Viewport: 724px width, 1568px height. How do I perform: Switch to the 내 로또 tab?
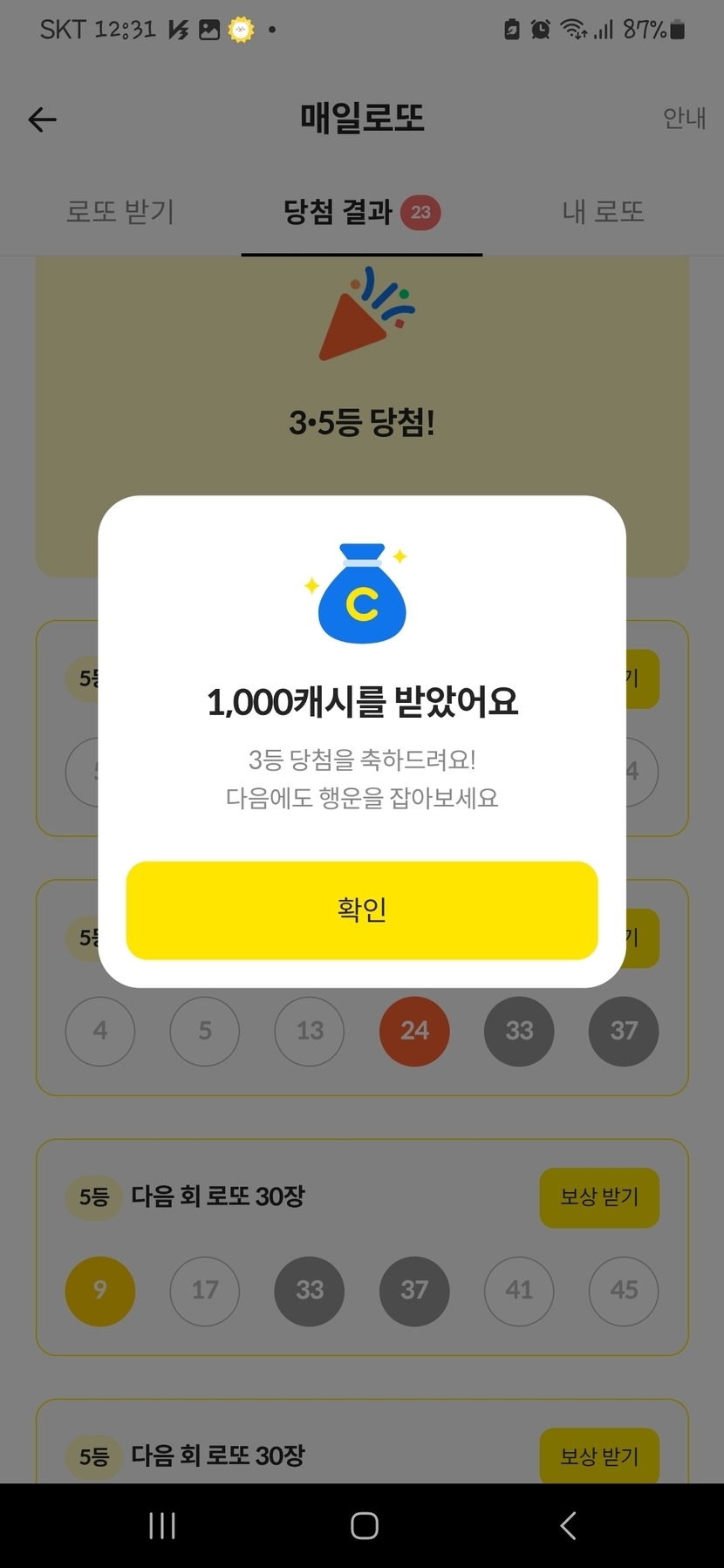click(603, 212)
